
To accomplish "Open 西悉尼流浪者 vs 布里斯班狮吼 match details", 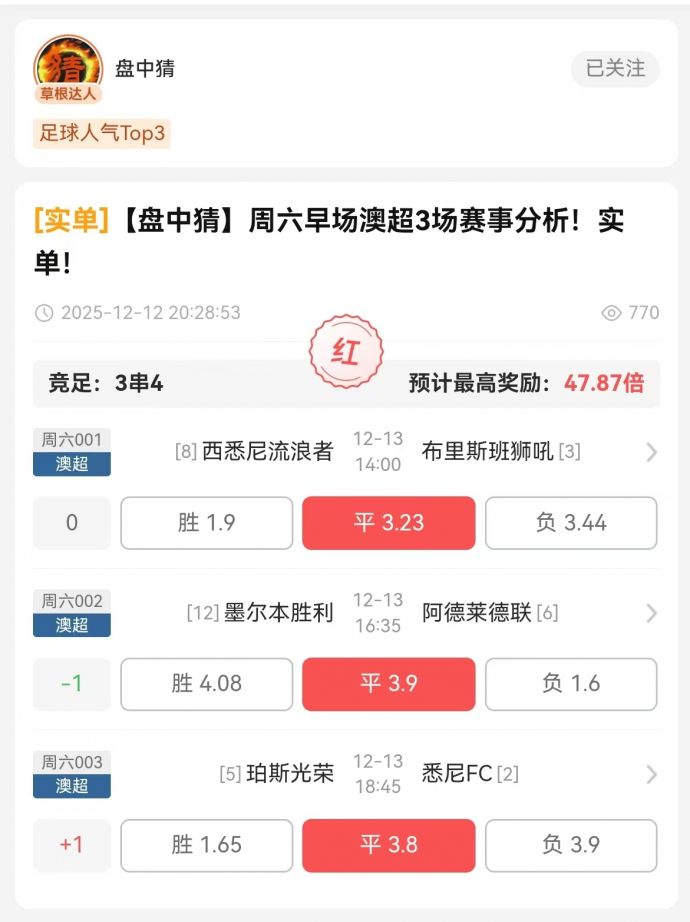I will [651, 452].
